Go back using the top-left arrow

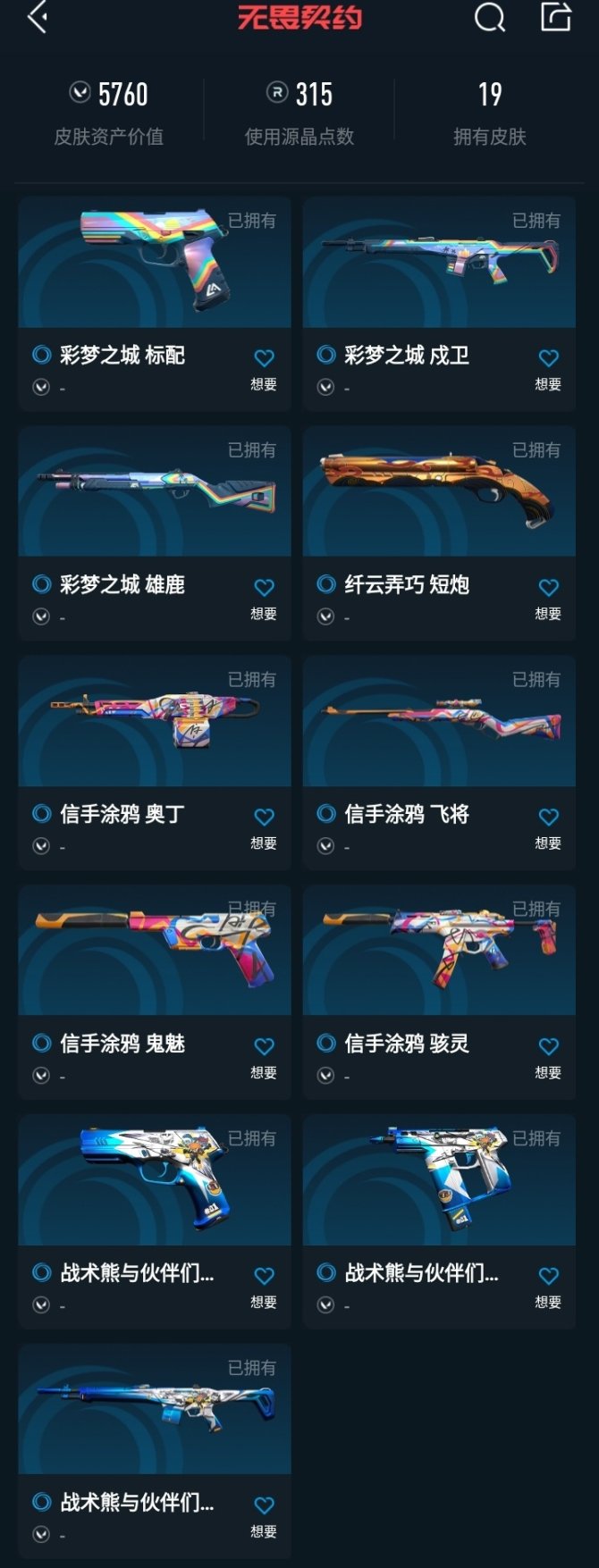pyautogui.click(x=38, y=18)
